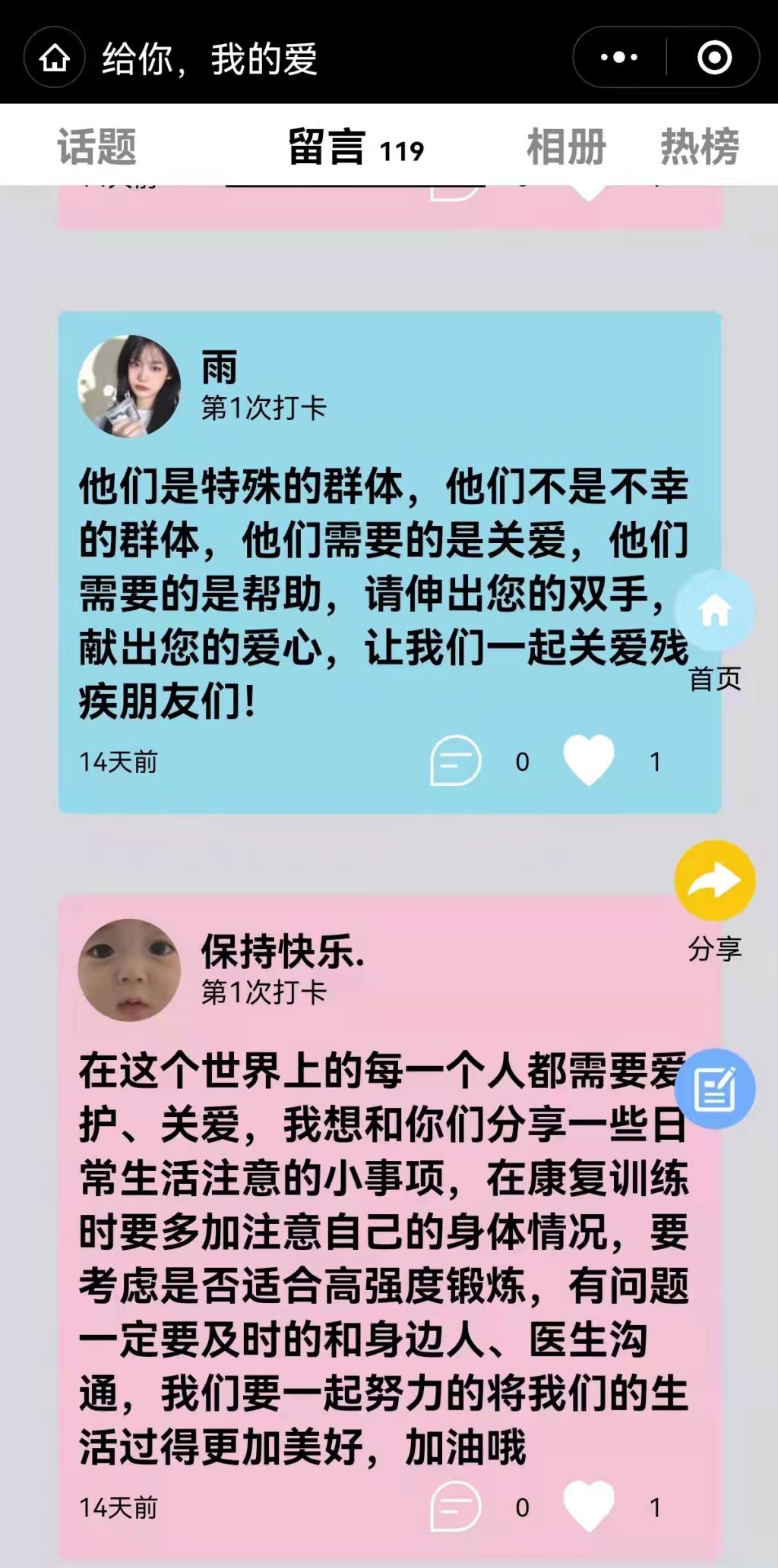Write a new message with the blue edit button
The image size is (778, 1568).
[x=714, y=1088]
